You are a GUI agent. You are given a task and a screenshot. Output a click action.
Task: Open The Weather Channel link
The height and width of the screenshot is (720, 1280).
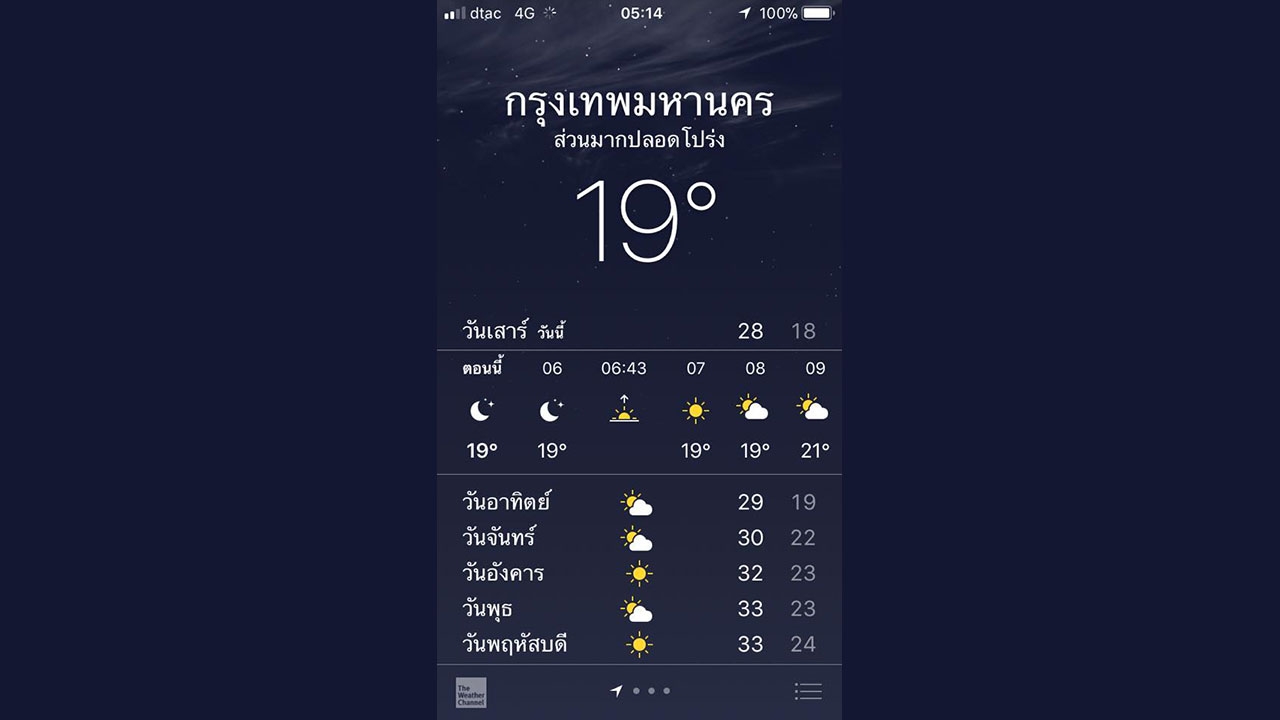click(471, 692)
